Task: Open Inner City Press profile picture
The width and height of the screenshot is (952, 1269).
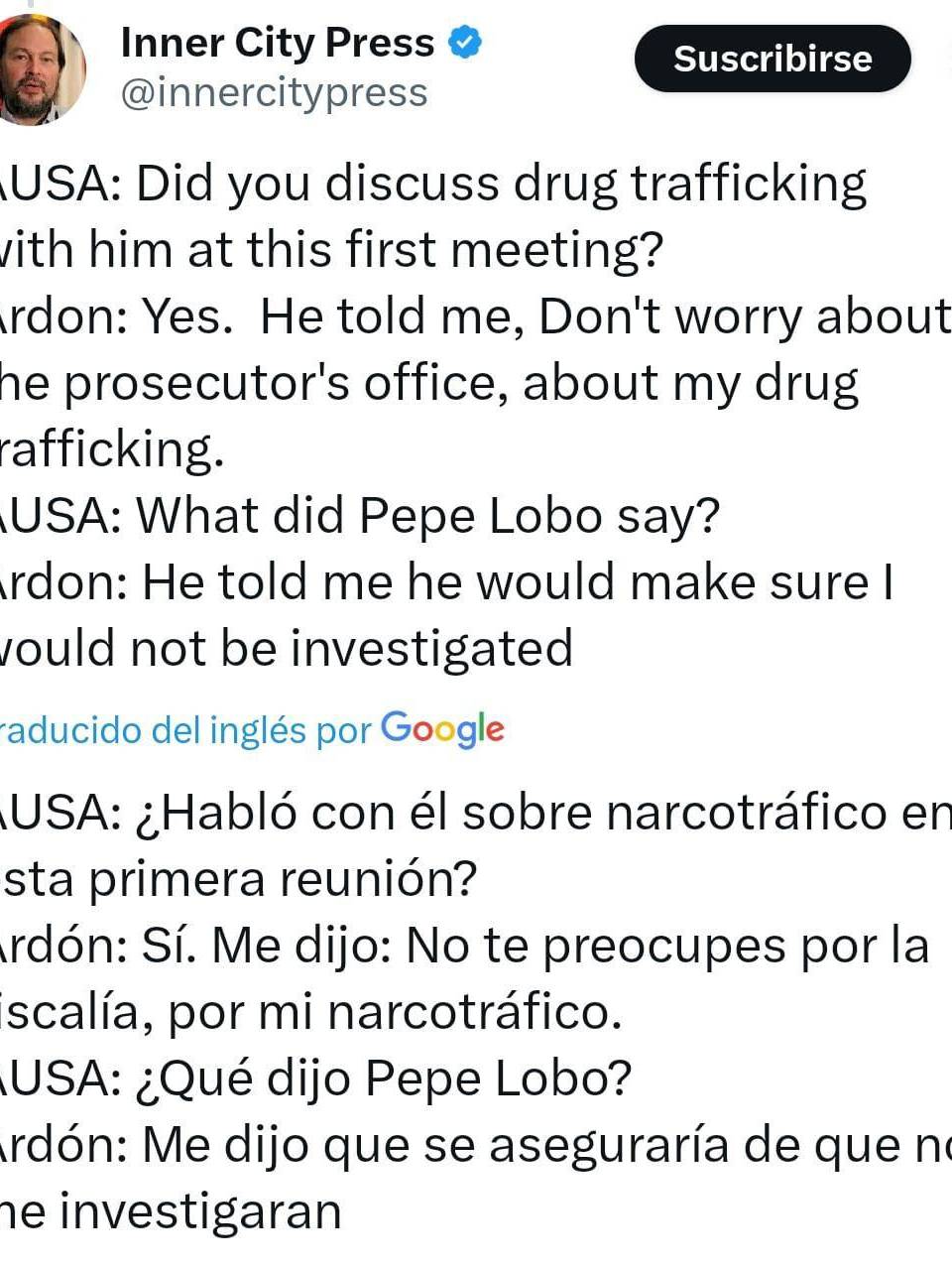Action: pyautogui.click(x=40, y=69)
